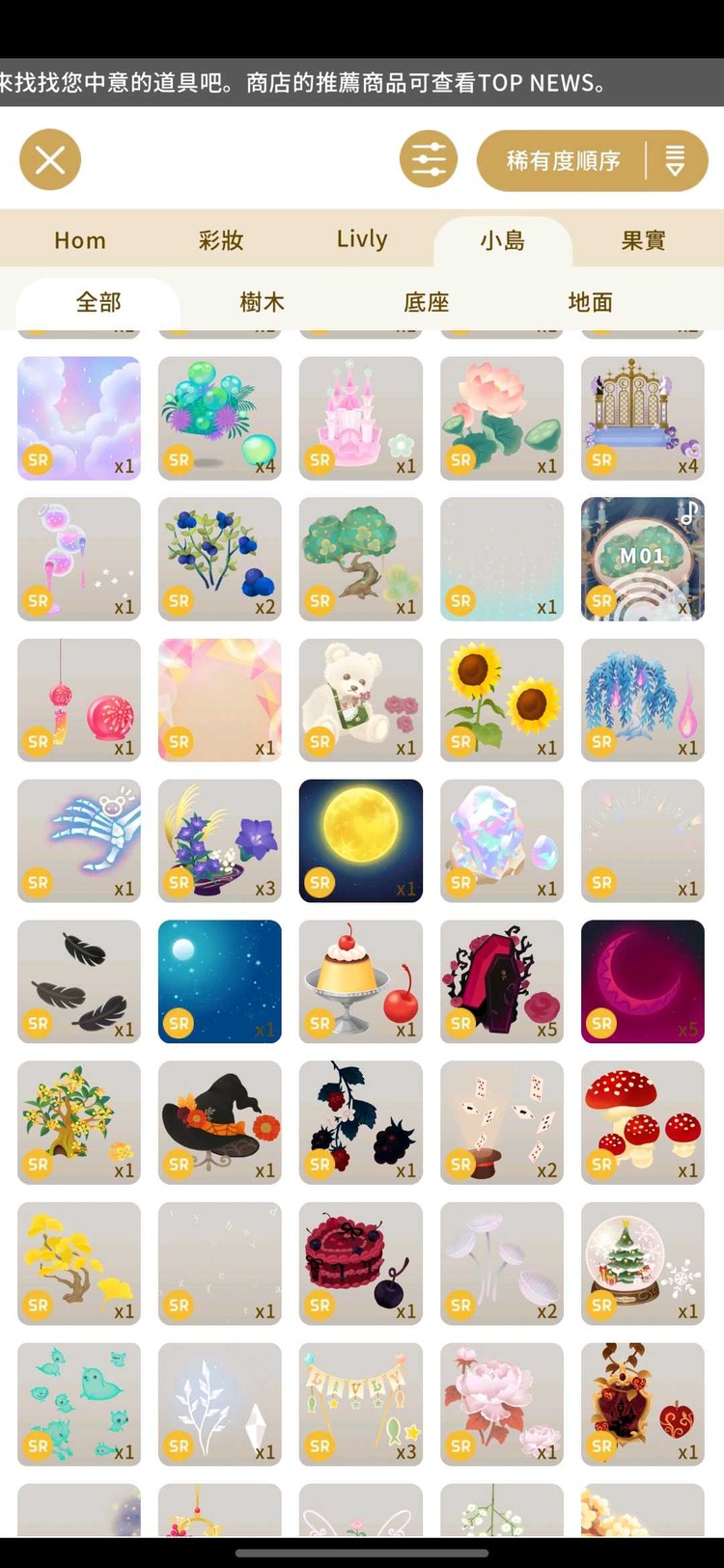
Task: Show the 全部 sub-category
Action: pos(98,302)
